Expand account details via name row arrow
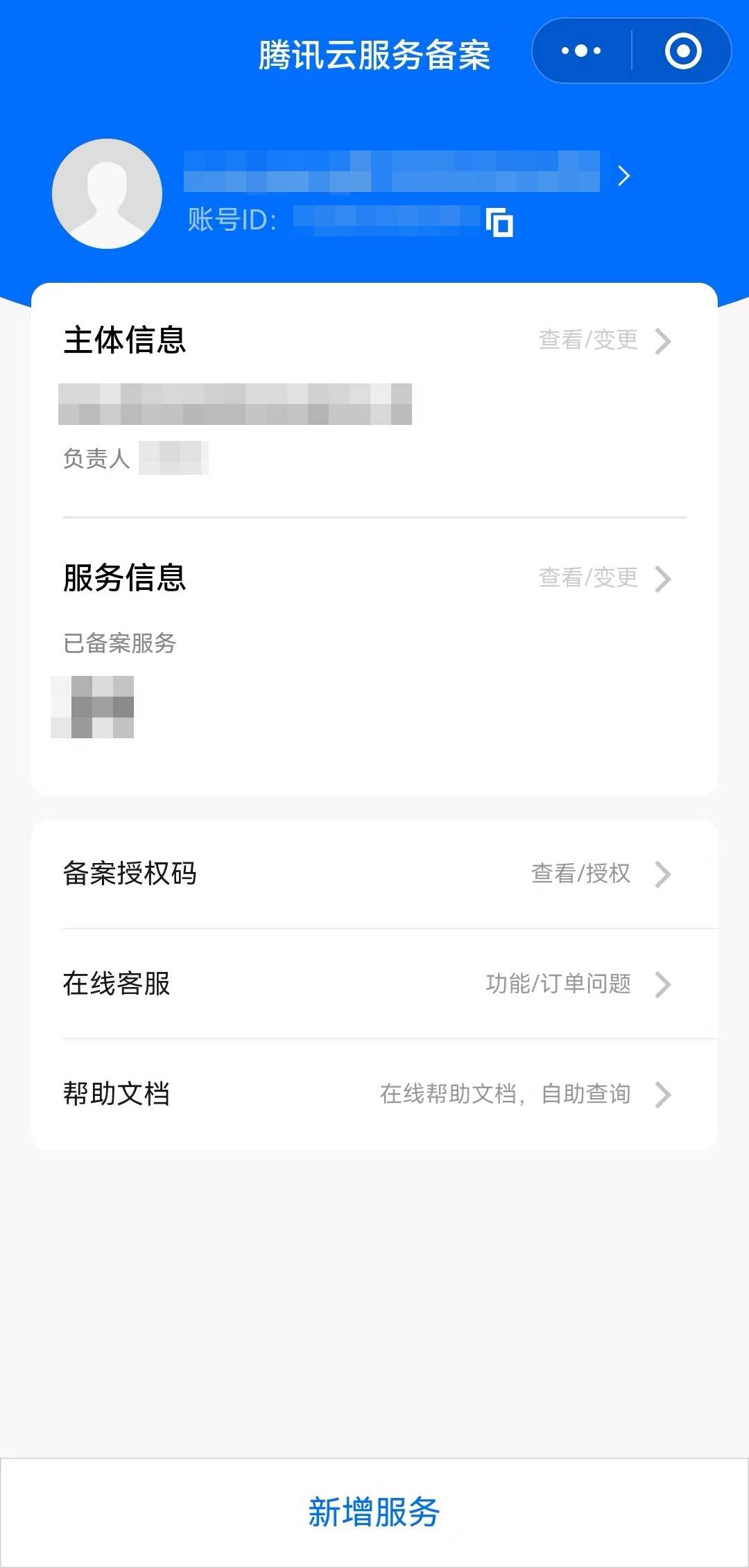The image size is (749, 1568). pyautogui.click(x=623, y=176)
